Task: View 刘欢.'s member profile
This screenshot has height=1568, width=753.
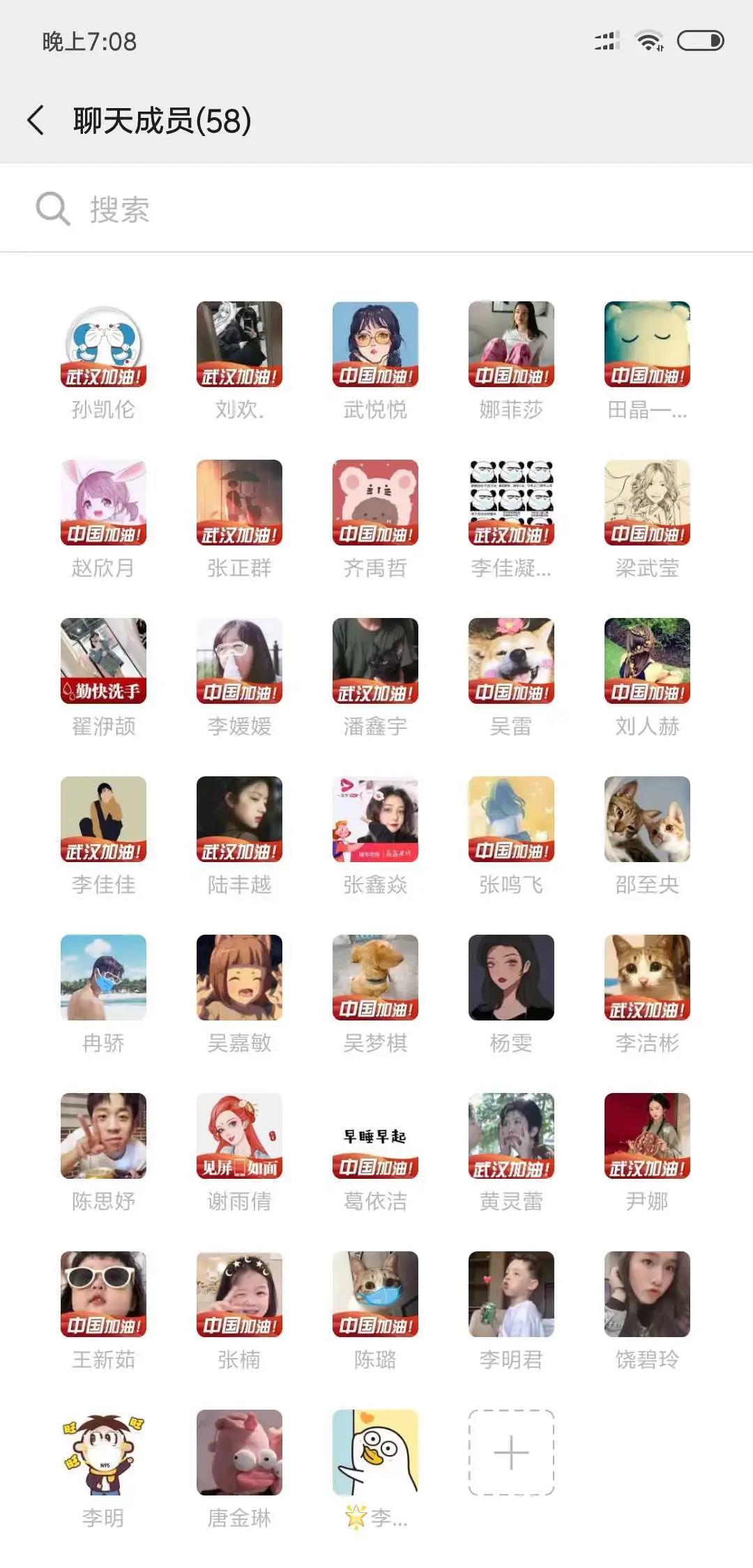Action: (239, 345)
